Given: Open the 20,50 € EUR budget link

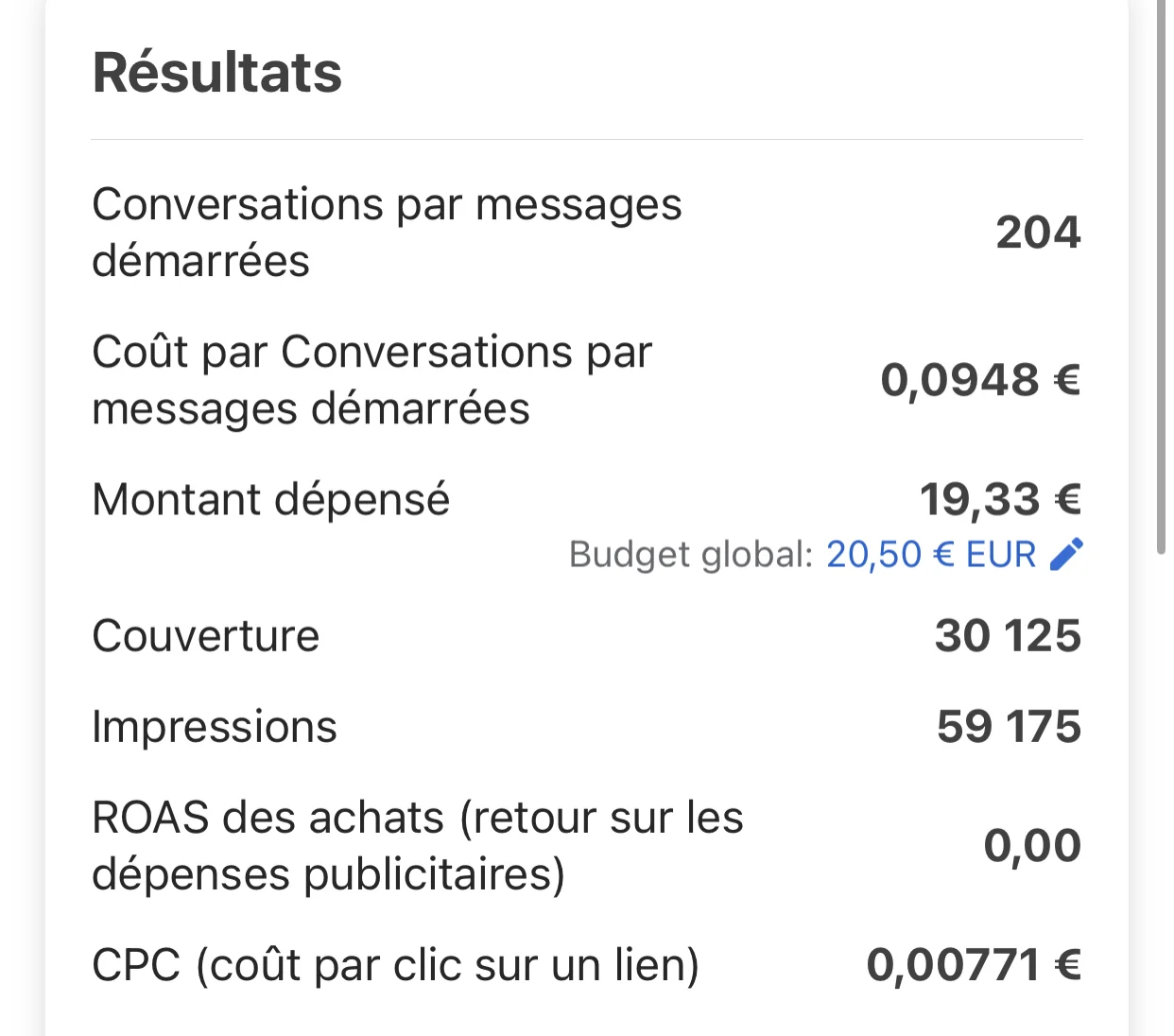Looking at the screenshot, I should 930,555.
